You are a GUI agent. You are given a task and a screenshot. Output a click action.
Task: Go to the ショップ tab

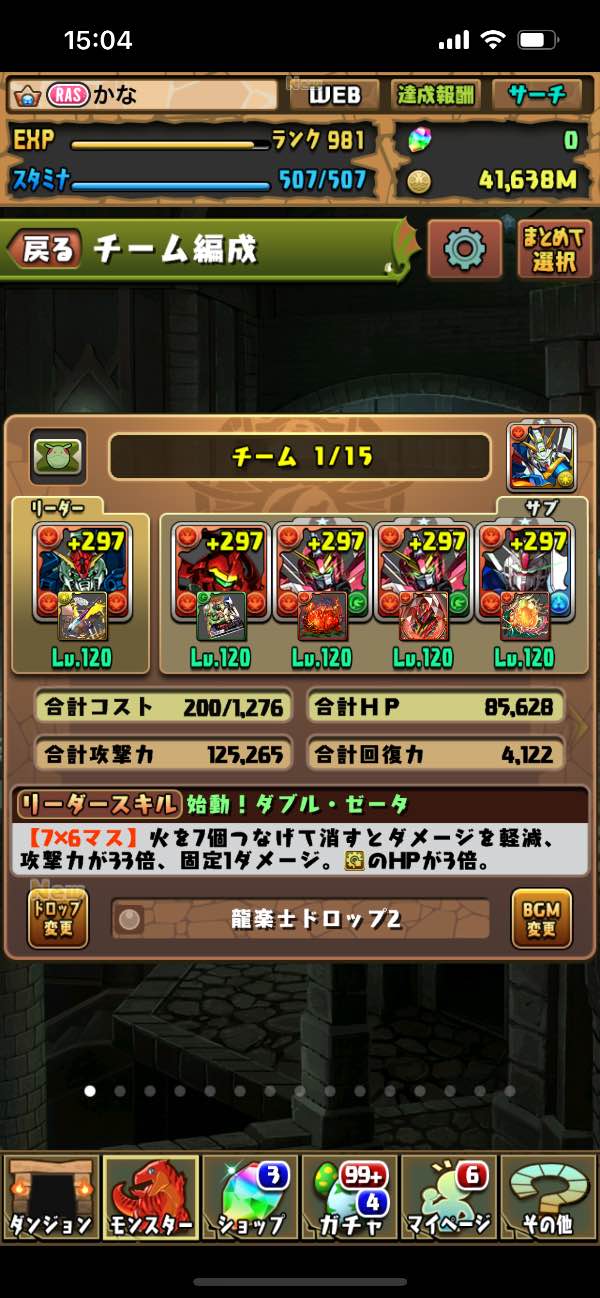250,1196
